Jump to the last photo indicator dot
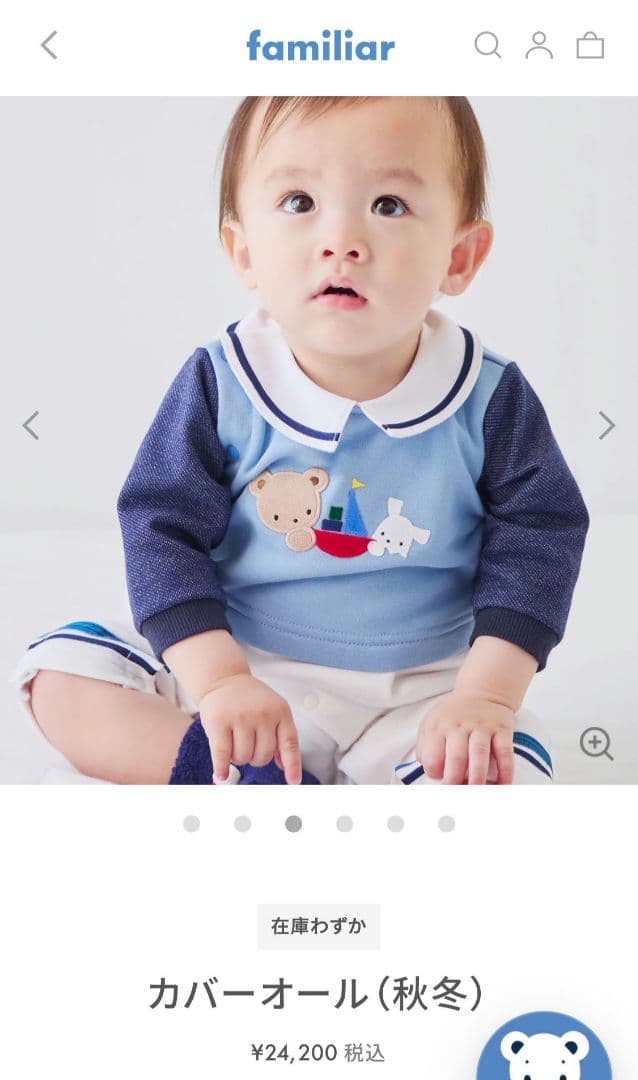Screen dimensions: 638x1080 446,824
